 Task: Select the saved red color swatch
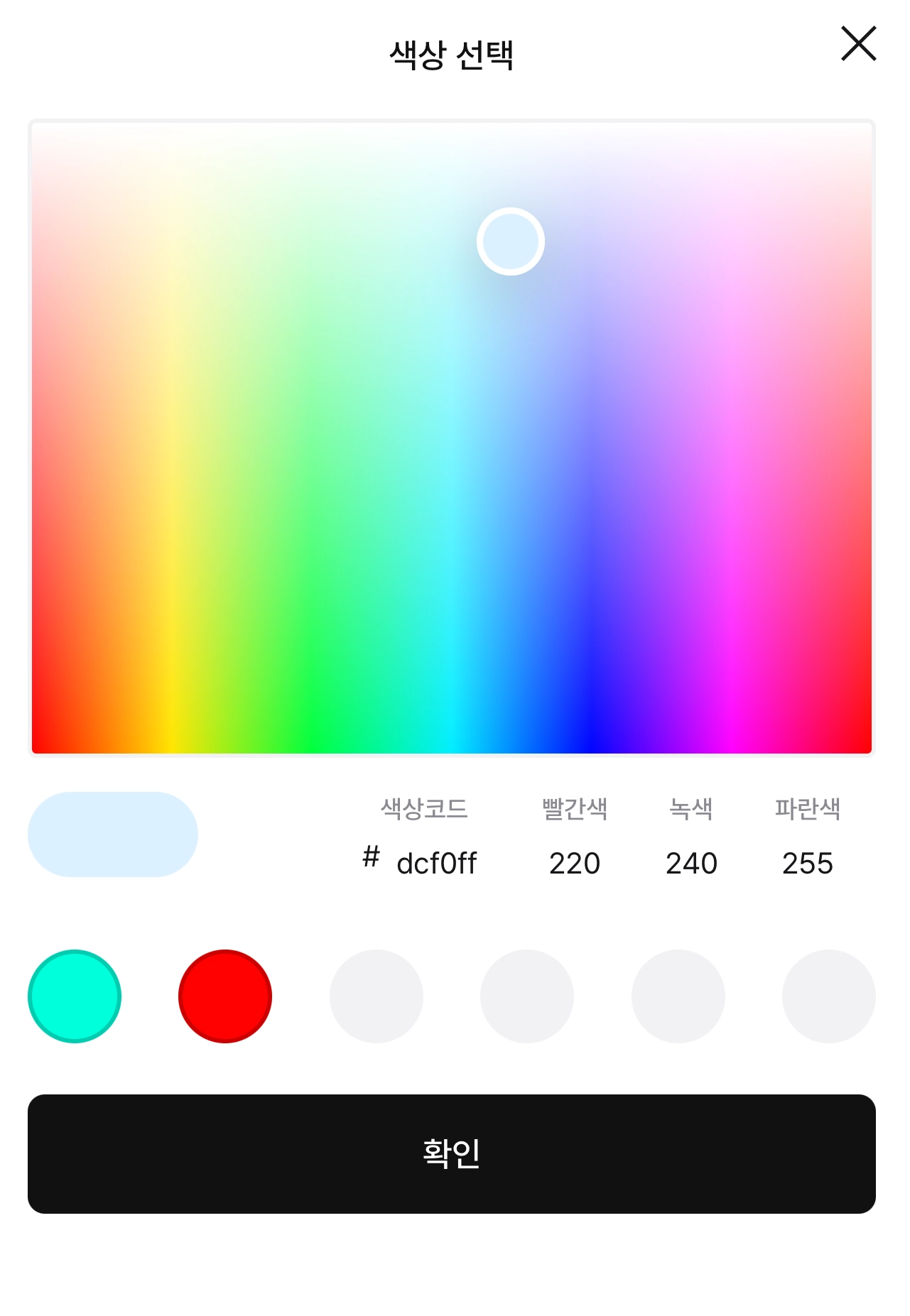[225, 996]
